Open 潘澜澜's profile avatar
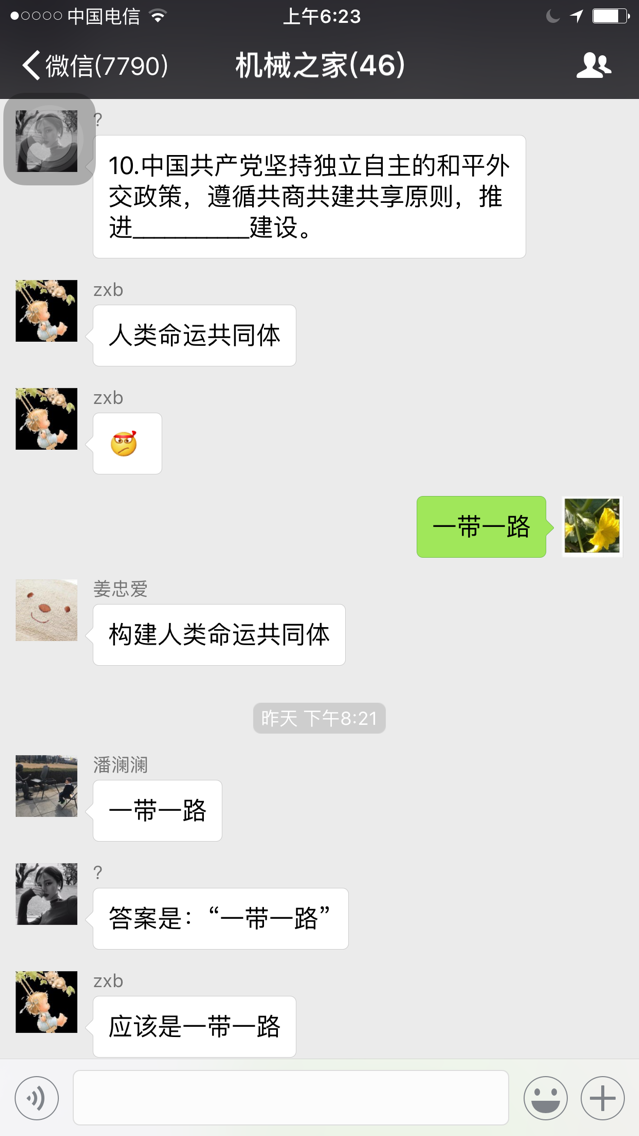Screen dimensions: 639x1136 coord(46,786)
